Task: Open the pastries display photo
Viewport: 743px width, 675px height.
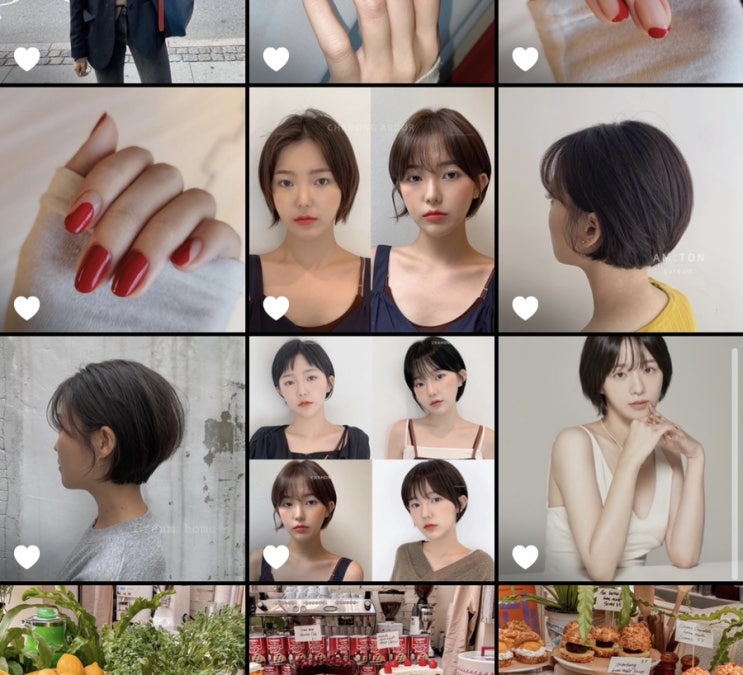Action: pyautogui.click(x=621, y=630)
